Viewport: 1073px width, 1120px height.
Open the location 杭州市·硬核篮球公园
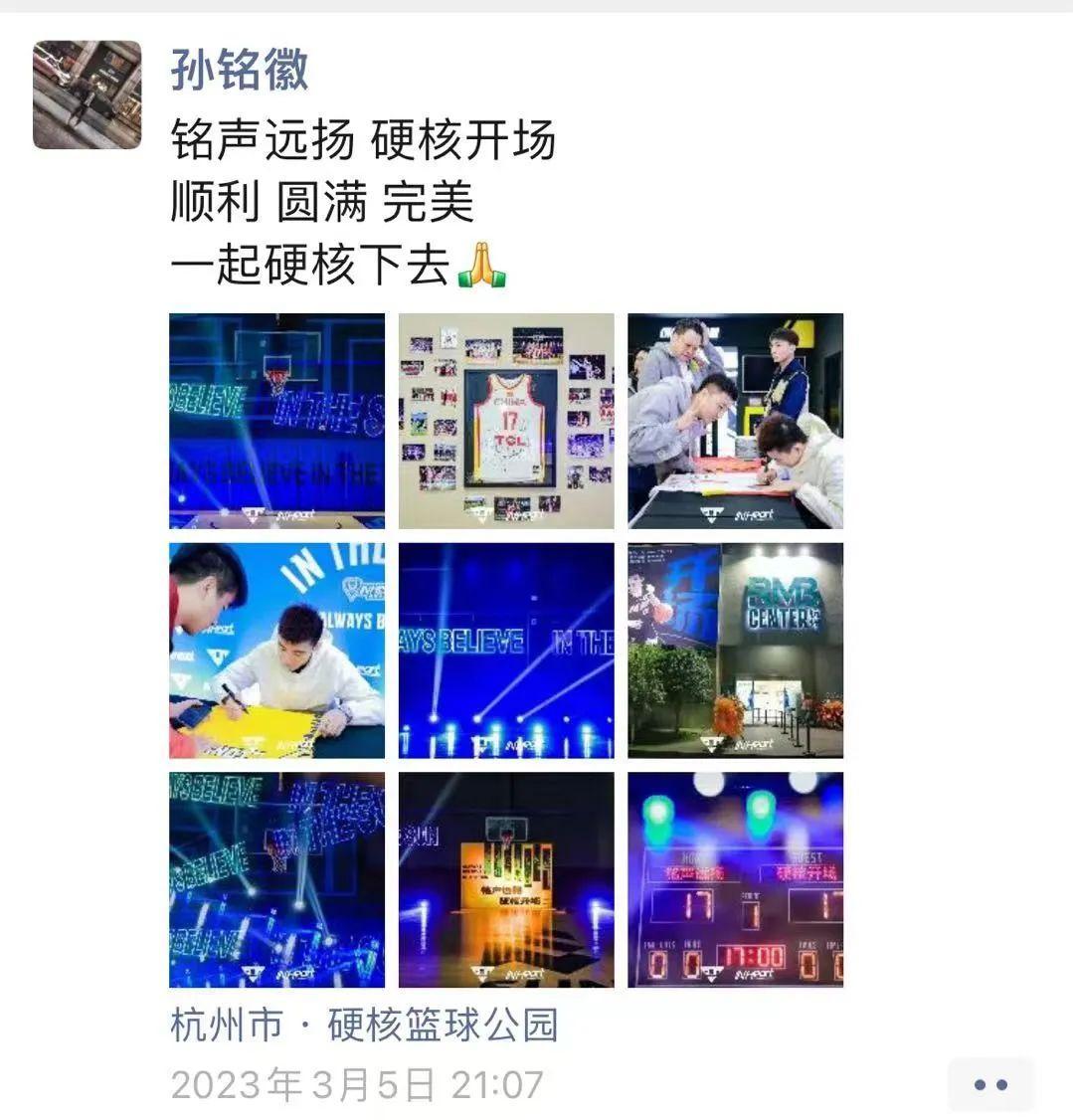(365, 1029)
